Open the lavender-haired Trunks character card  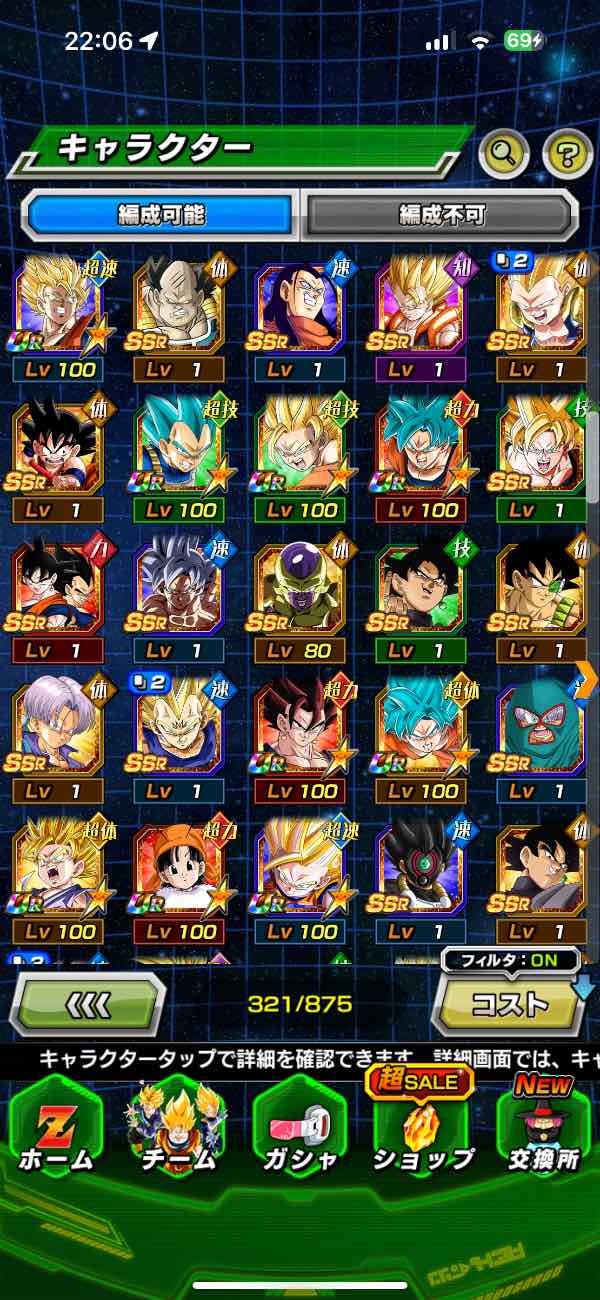57,738
